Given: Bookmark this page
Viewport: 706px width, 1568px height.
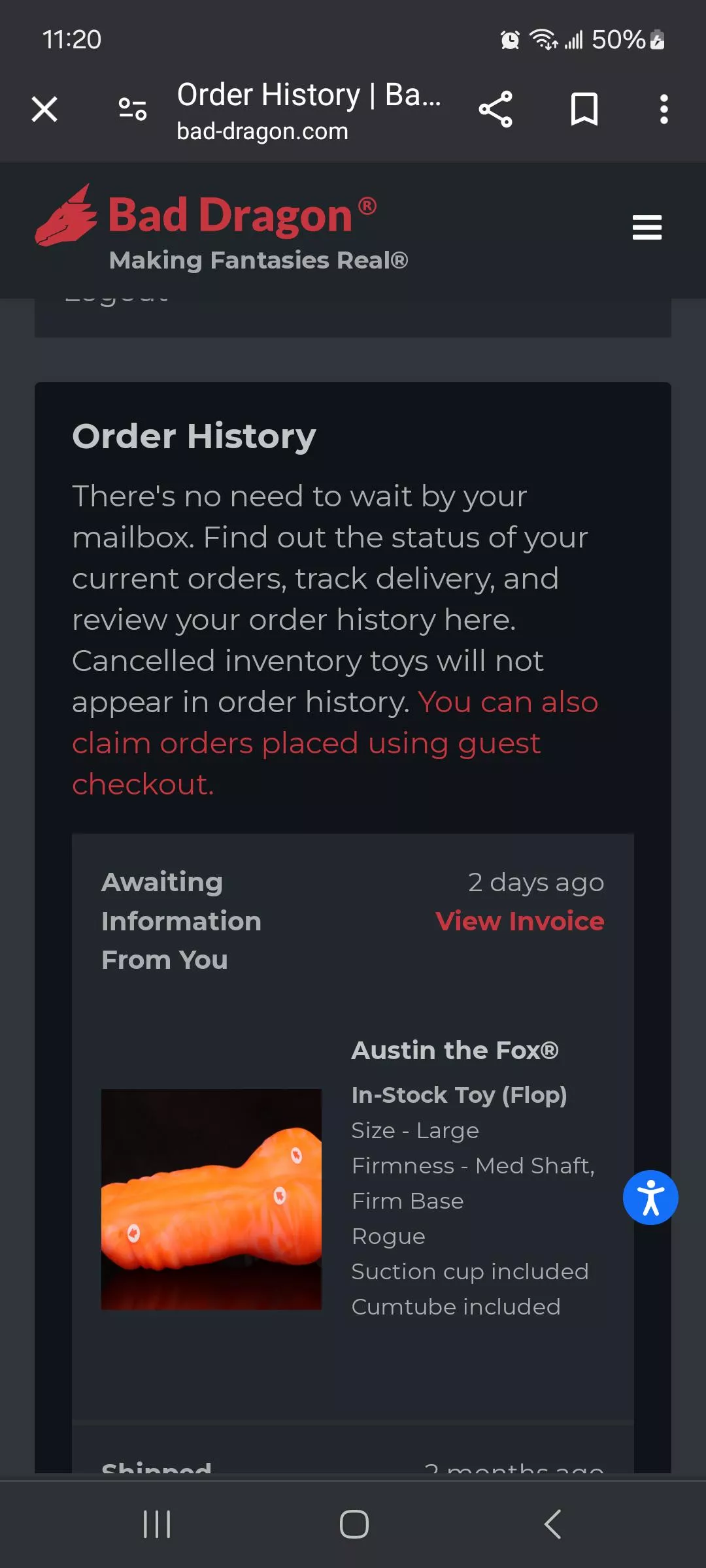Looking at the screenshot, I should 584,109.
